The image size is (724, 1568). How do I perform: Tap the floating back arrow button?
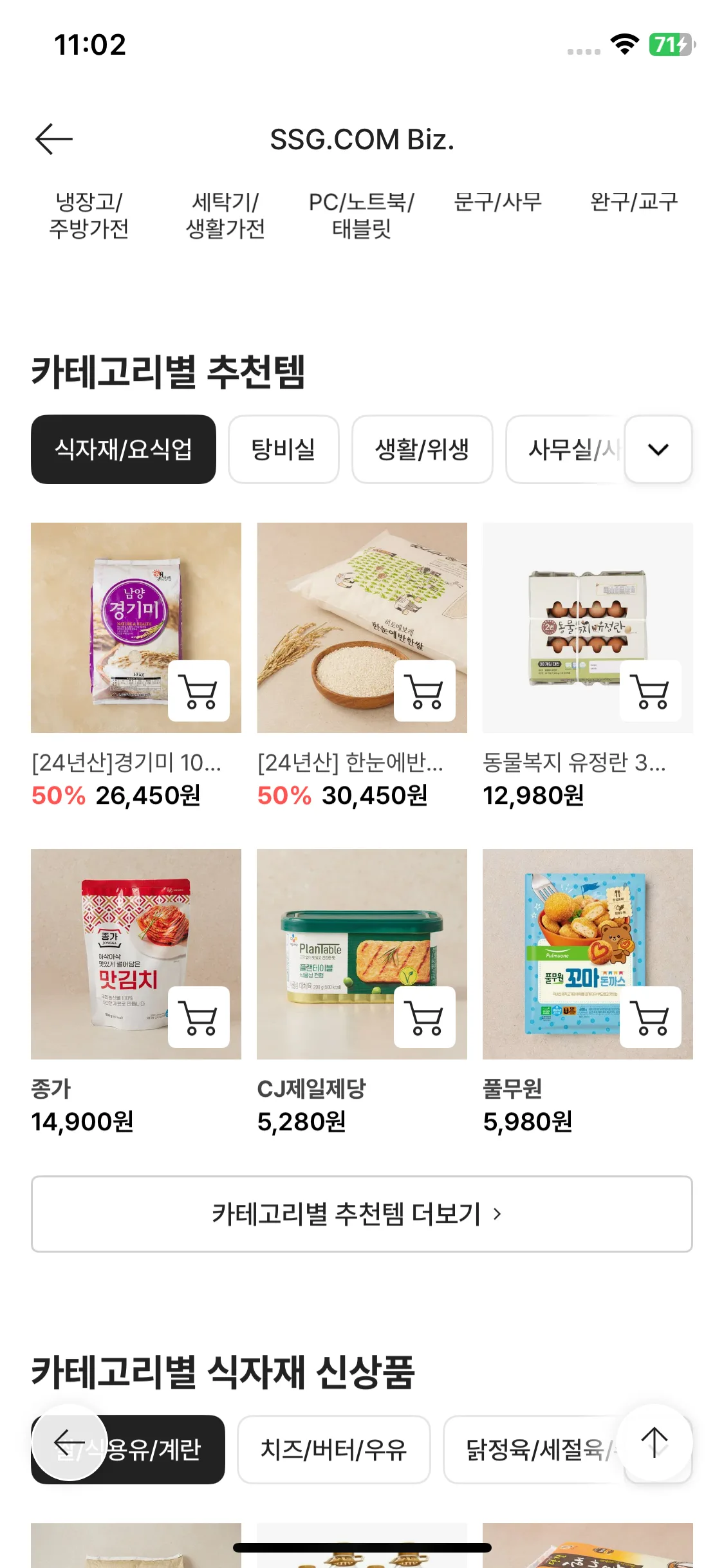(x=70, y=1442)
